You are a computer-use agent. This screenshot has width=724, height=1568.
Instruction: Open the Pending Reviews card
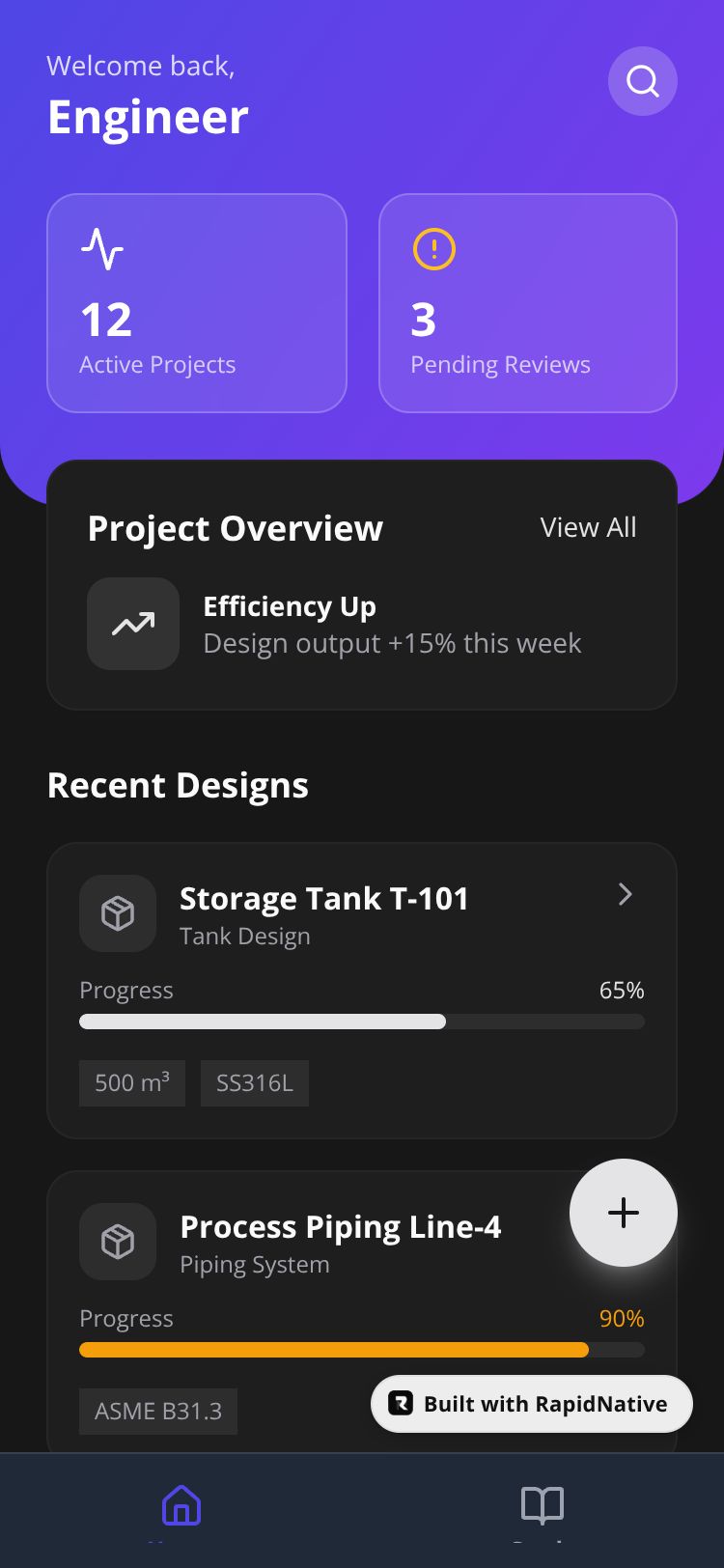coord(528,303)
